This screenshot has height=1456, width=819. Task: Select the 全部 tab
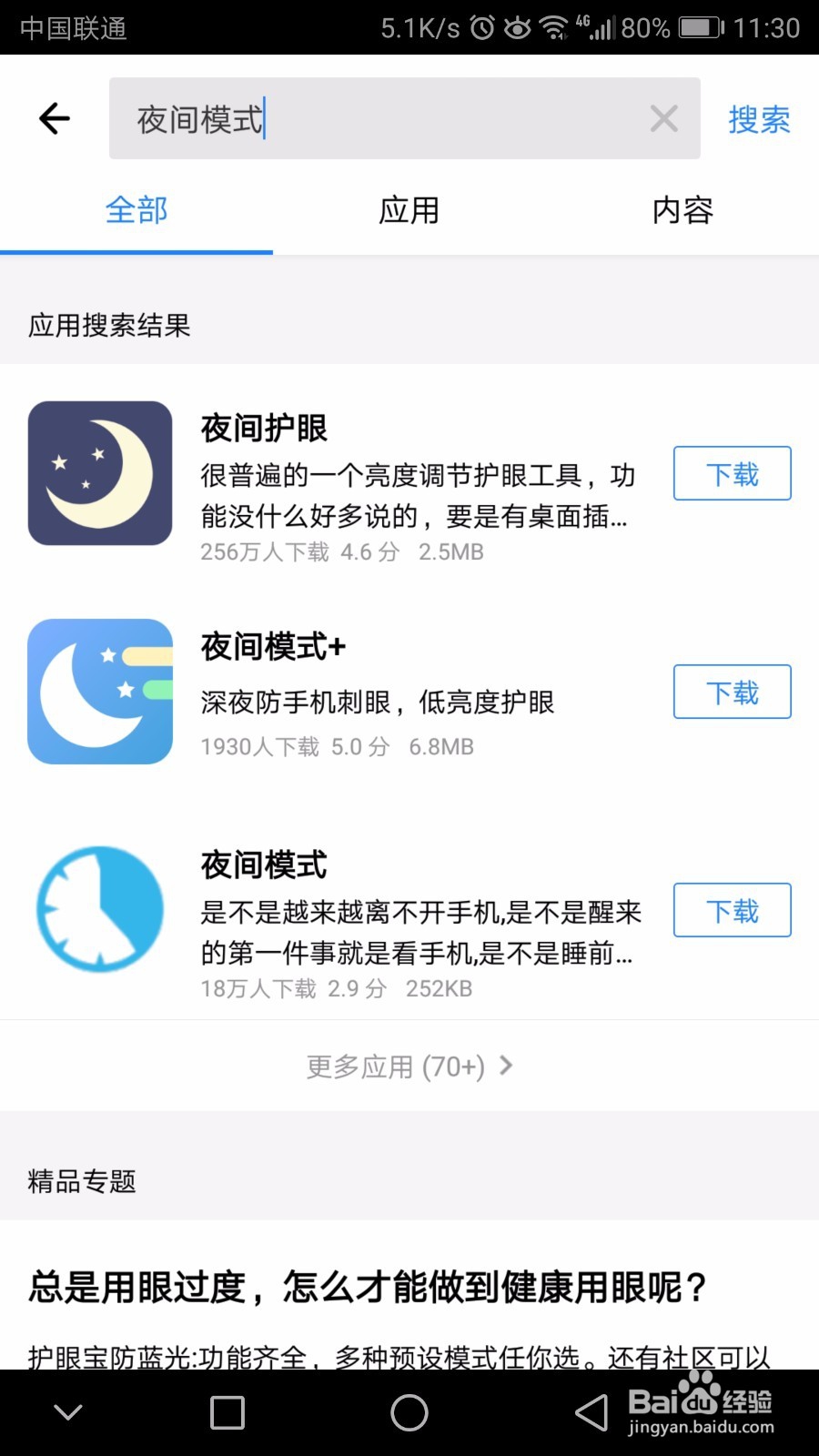coord(136,210)
